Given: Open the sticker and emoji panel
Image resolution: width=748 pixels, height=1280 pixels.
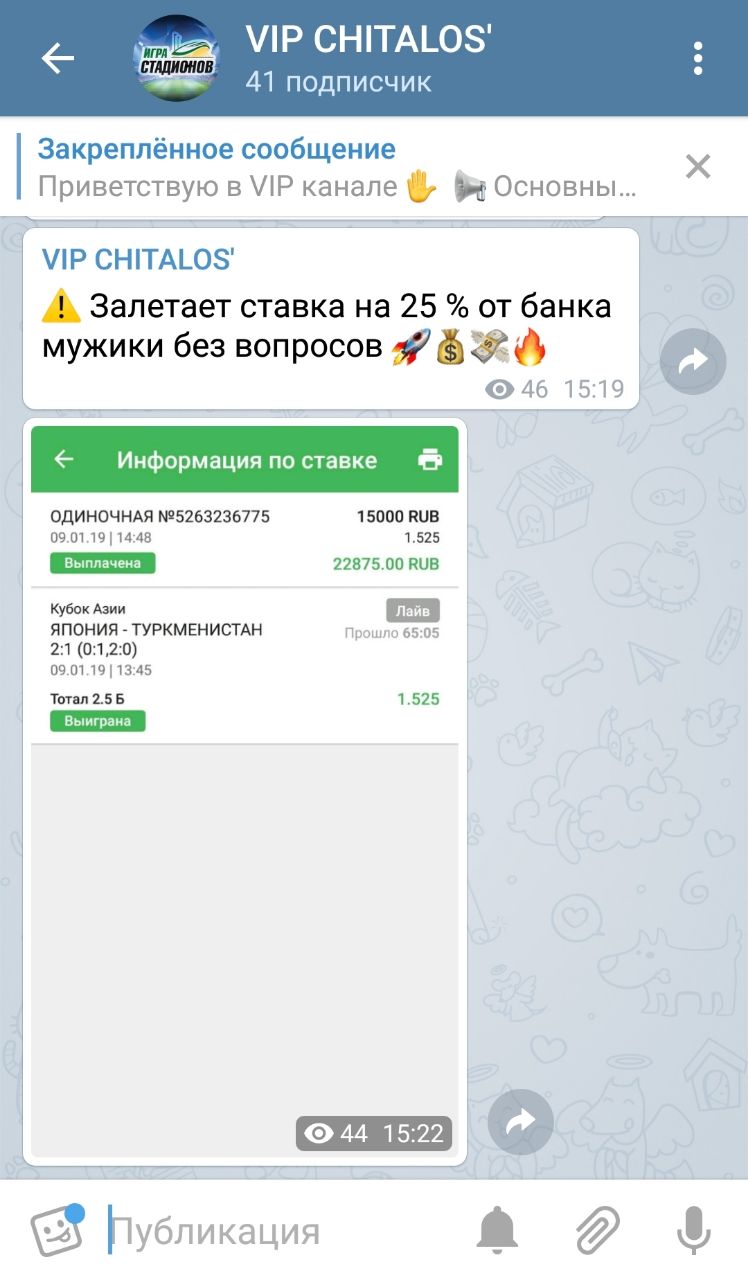Looking at the screenshot, I should (x=57, y=1231).
